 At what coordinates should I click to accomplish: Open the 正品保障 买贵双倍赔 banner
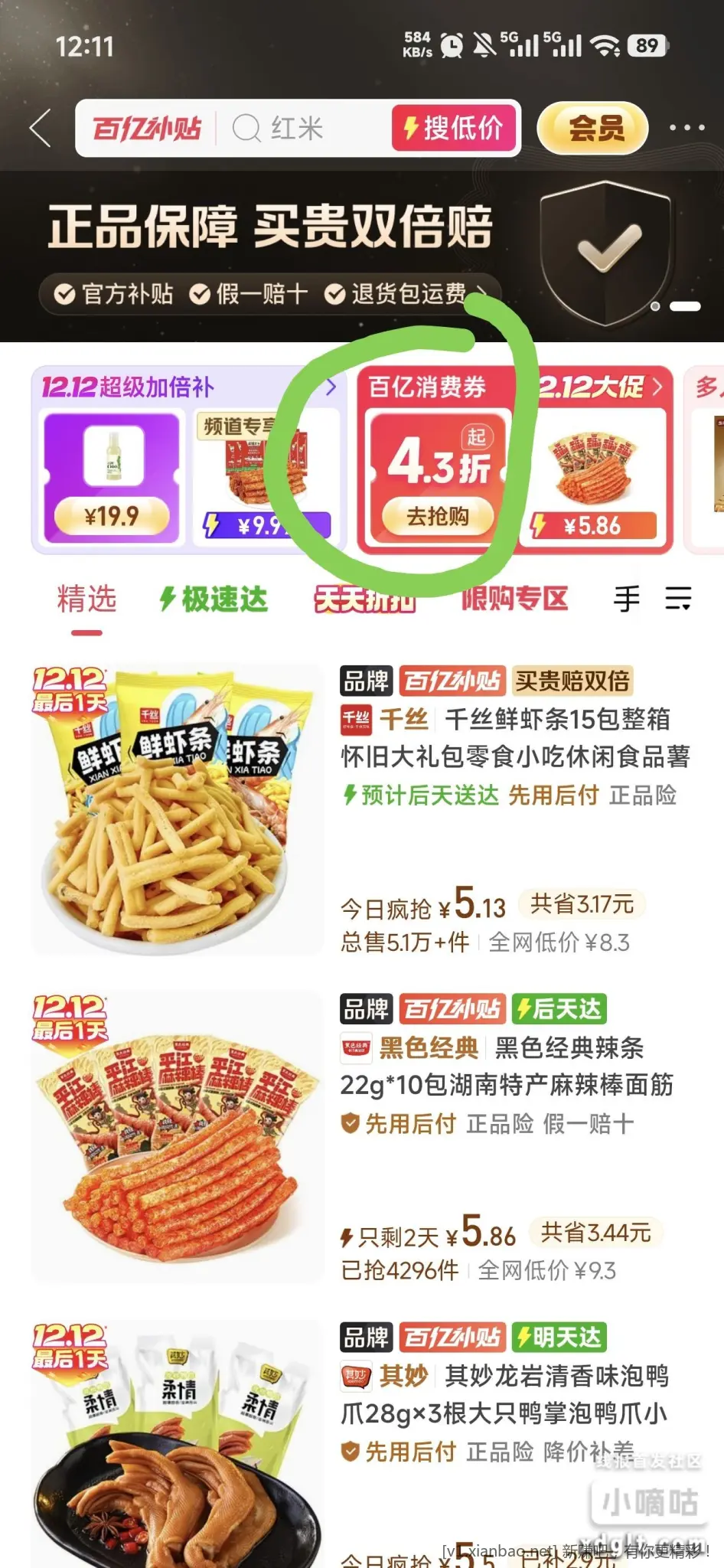click(272, 227)
